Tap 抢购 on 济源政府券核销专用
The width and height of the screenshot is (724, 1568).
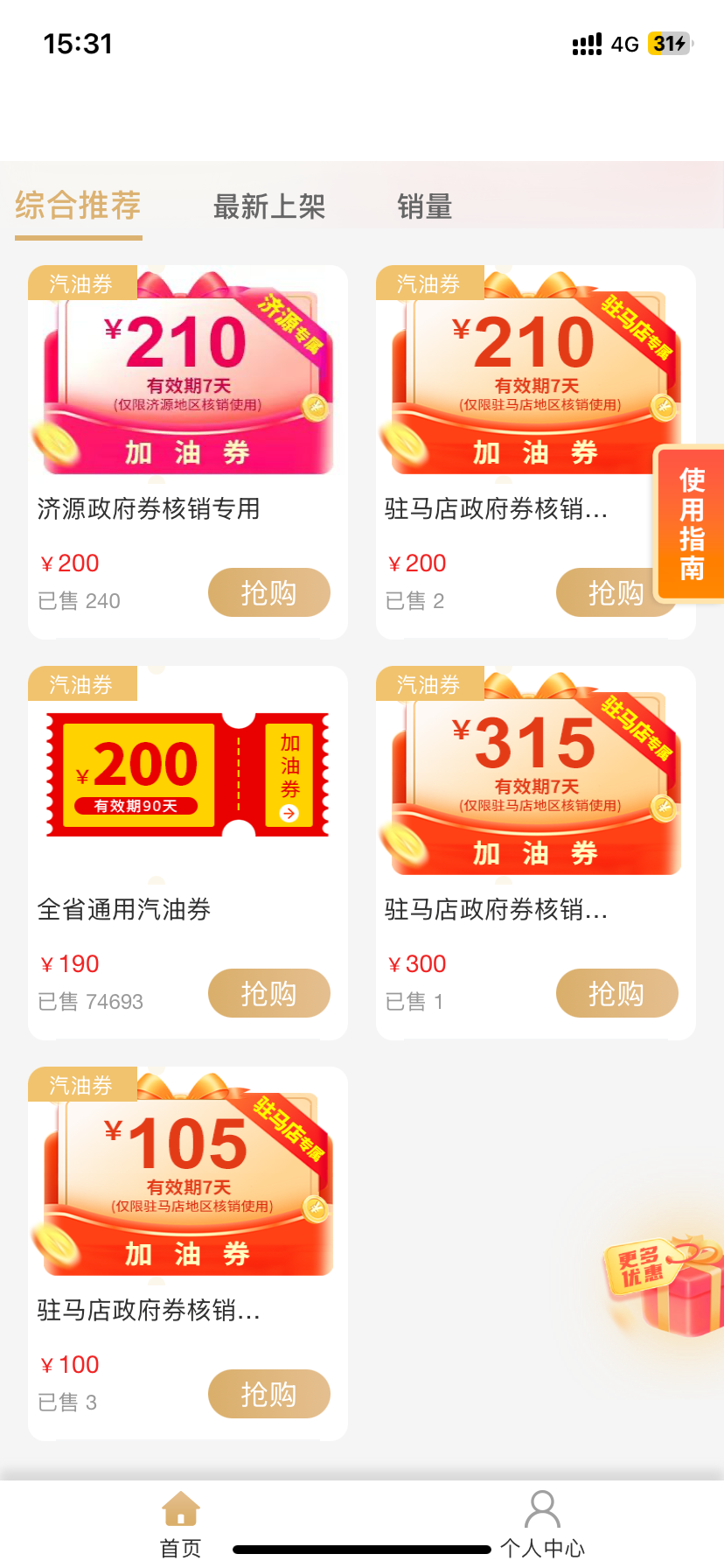pos(268,592)
